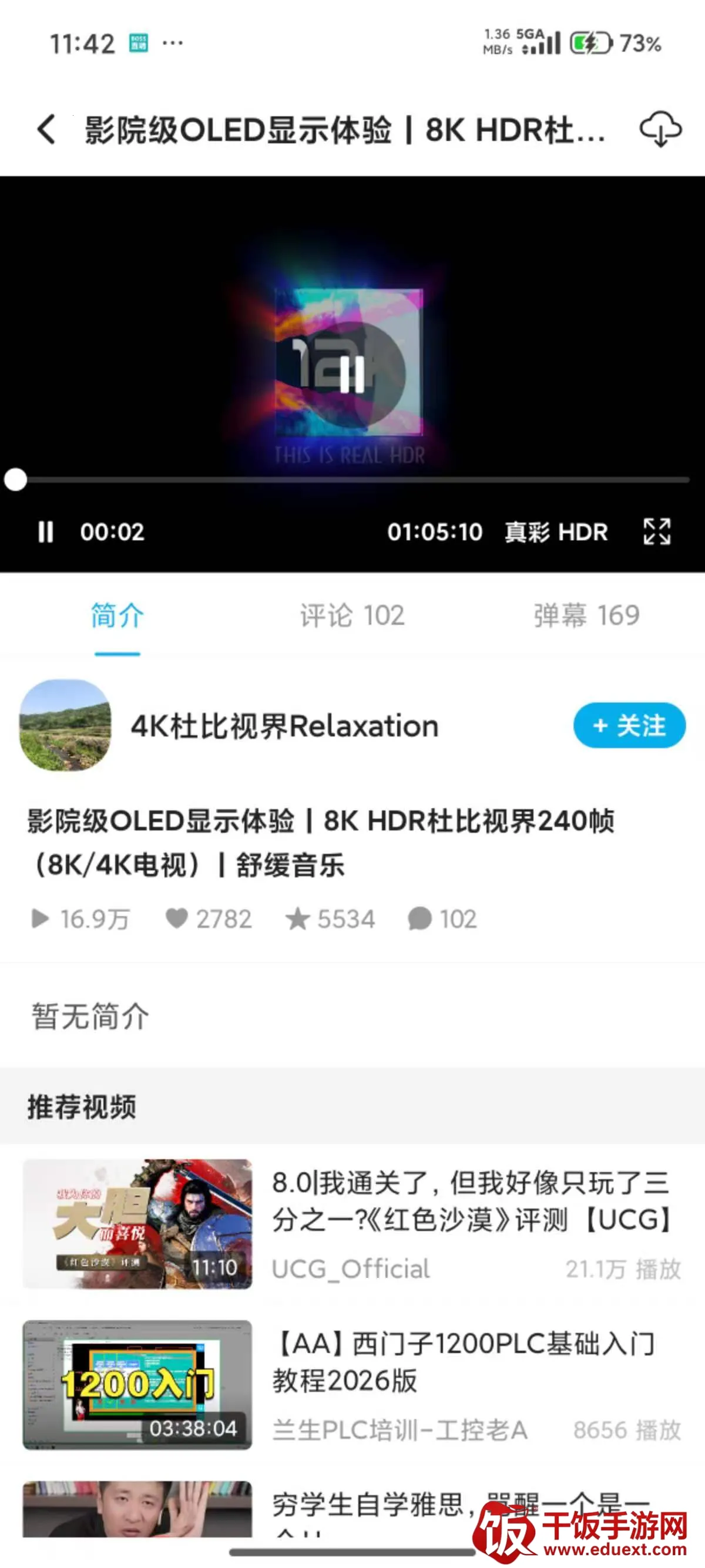Image resolution: width=705 pixels, height=1568 pixels.
Task: Open the uploader's avatar profile
Action: [66, 725]
